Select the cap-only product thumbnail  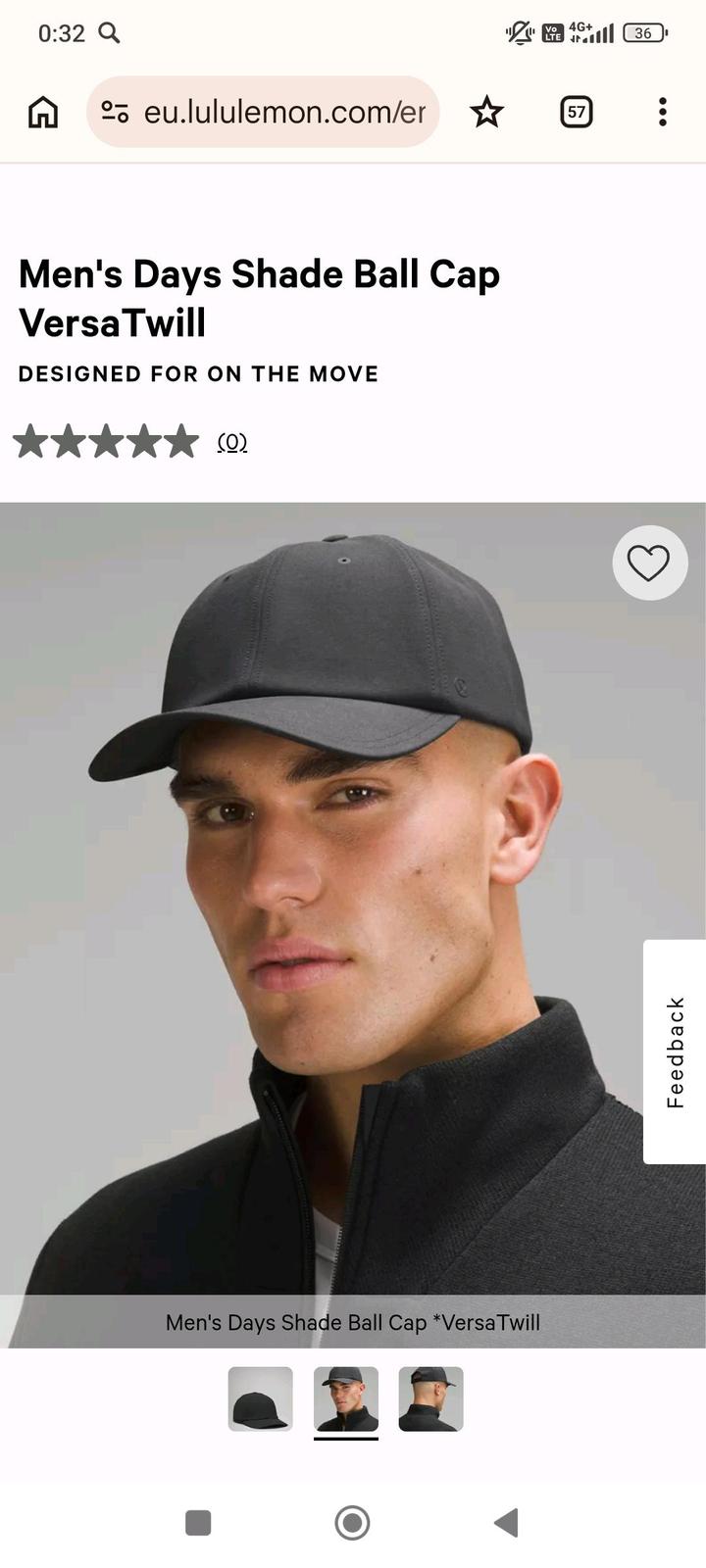[x=260, y=1399]
